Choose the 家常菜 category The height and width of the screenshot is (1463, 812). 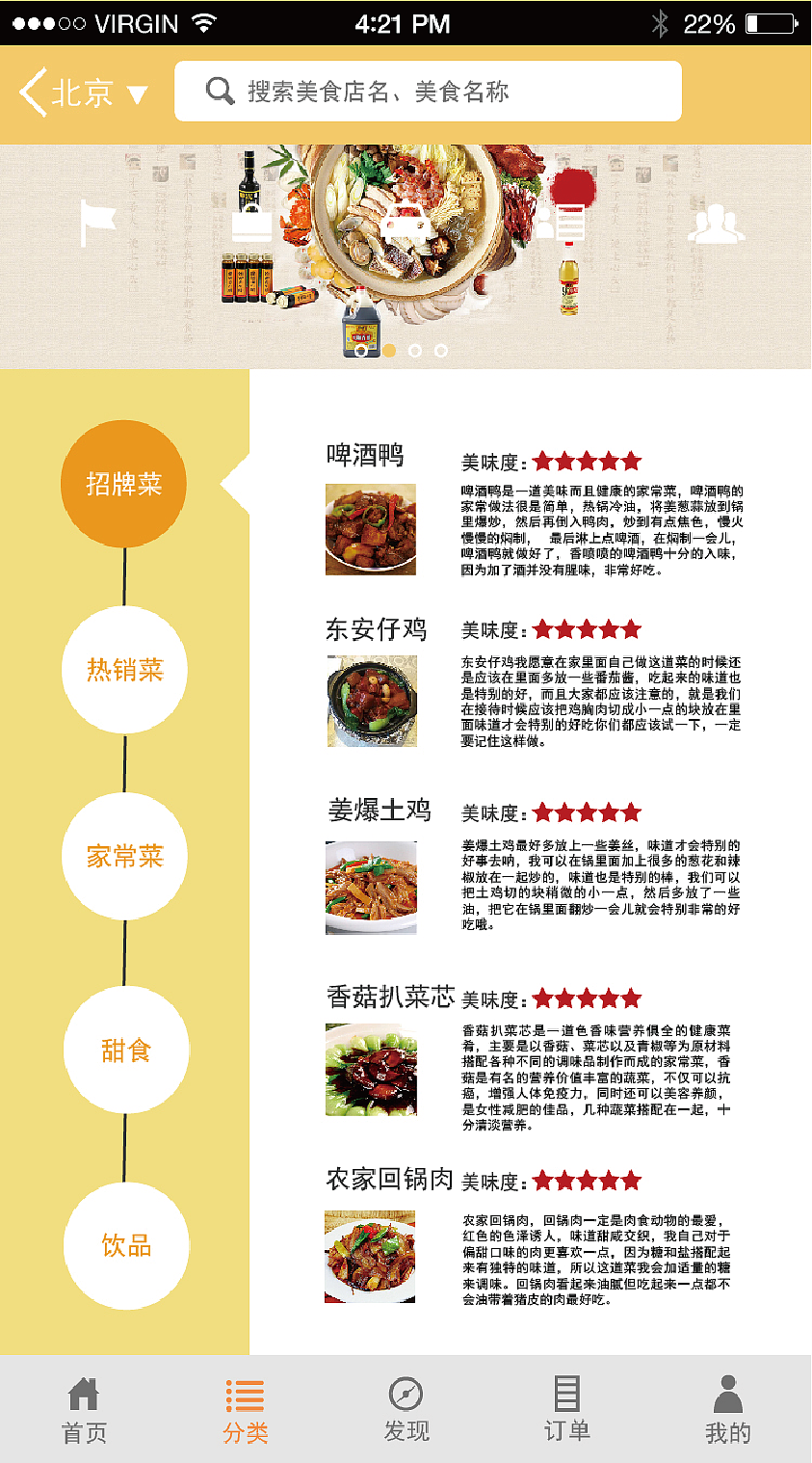(x=124, y=856)
